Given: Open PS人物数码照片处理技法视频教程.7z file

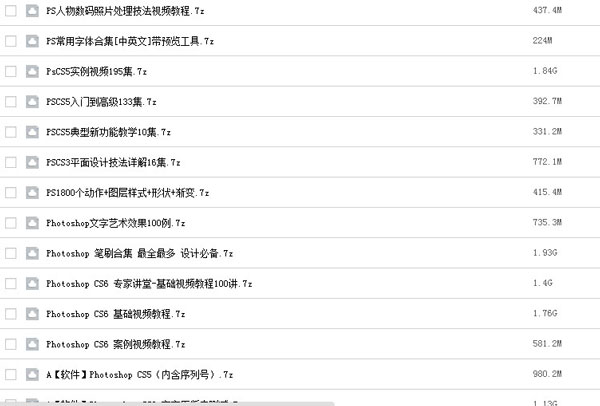Looking at the screenshot, I should tap(127, 10).
